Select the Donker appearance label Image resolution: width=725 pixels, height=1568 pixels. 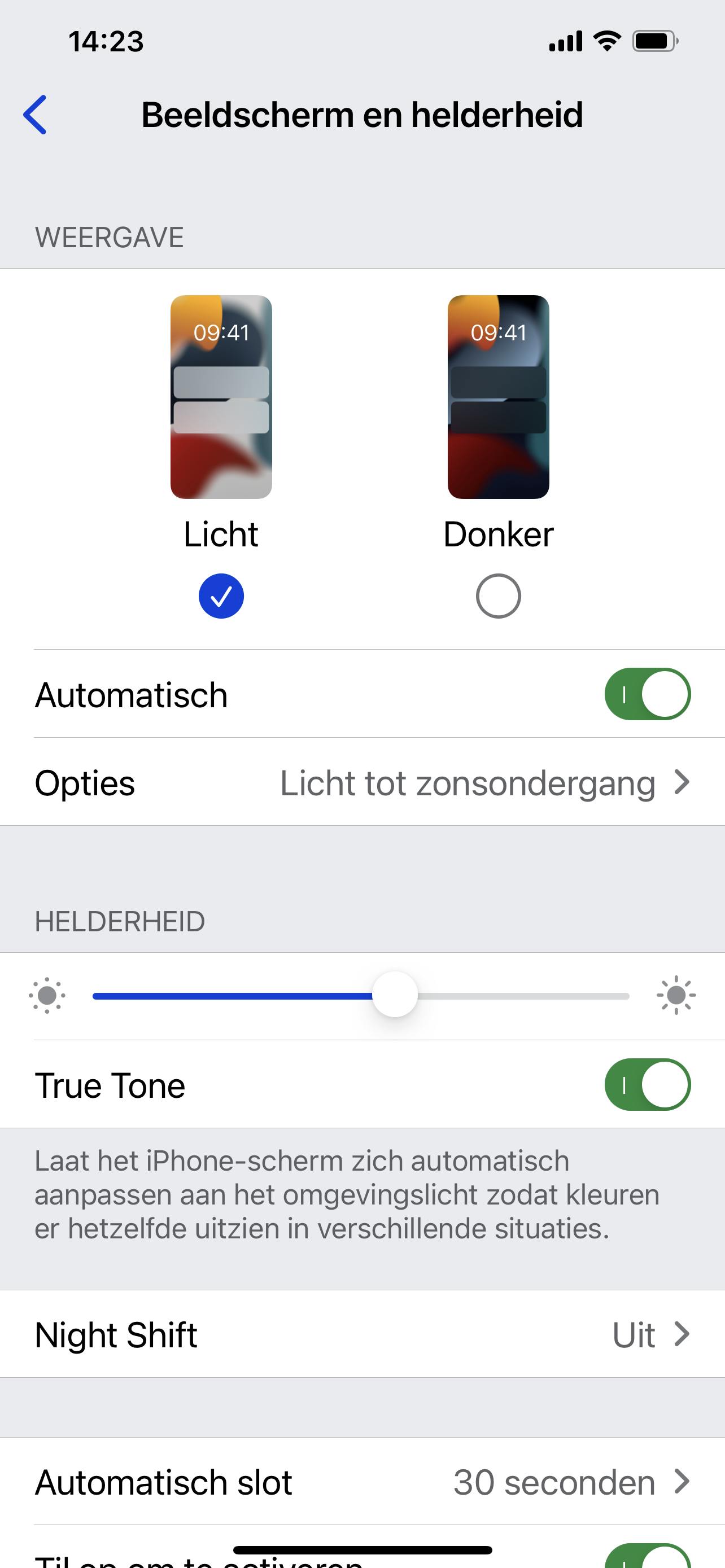[498, 535]
